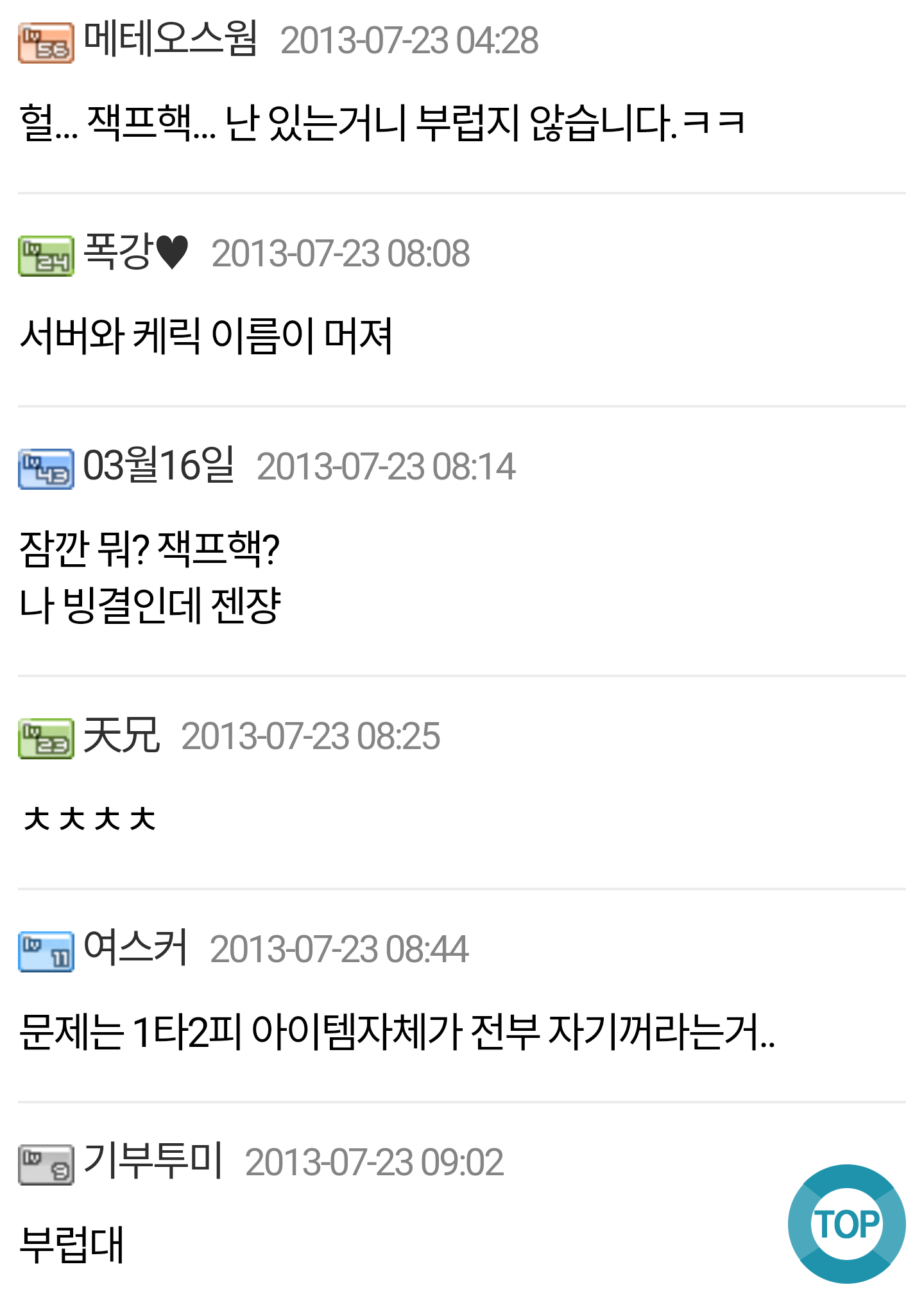Open the profile of commenter 메테오스웜
This screenshot has width=924, height=1303.
pyautogui.click(x=170, y=40)
